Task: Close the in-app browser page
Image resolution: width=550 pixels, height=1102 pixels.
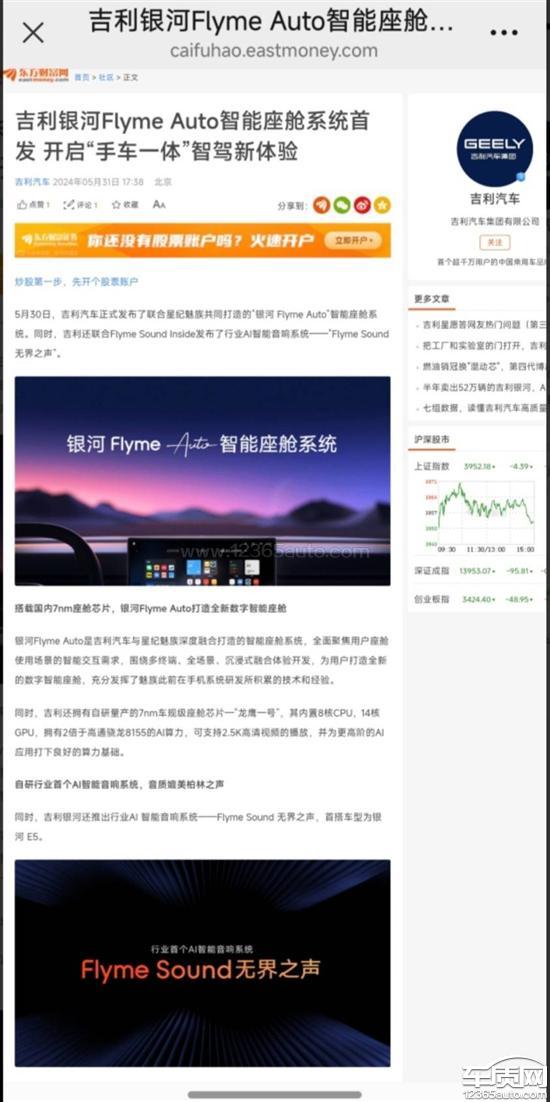Action: click(x=33, y=32)
